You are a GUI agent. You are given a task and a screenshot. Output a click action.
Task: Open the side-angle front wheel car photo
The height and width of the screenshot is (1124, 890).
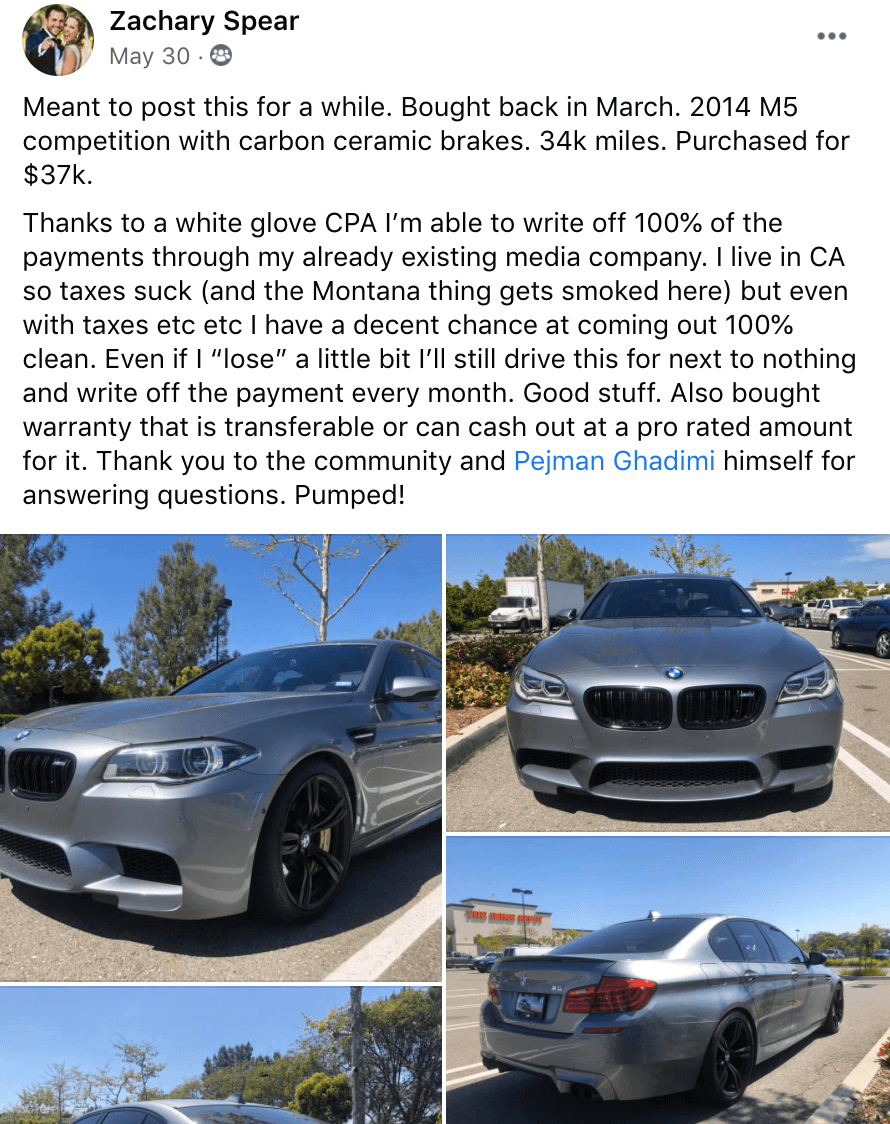pos(220,758)
